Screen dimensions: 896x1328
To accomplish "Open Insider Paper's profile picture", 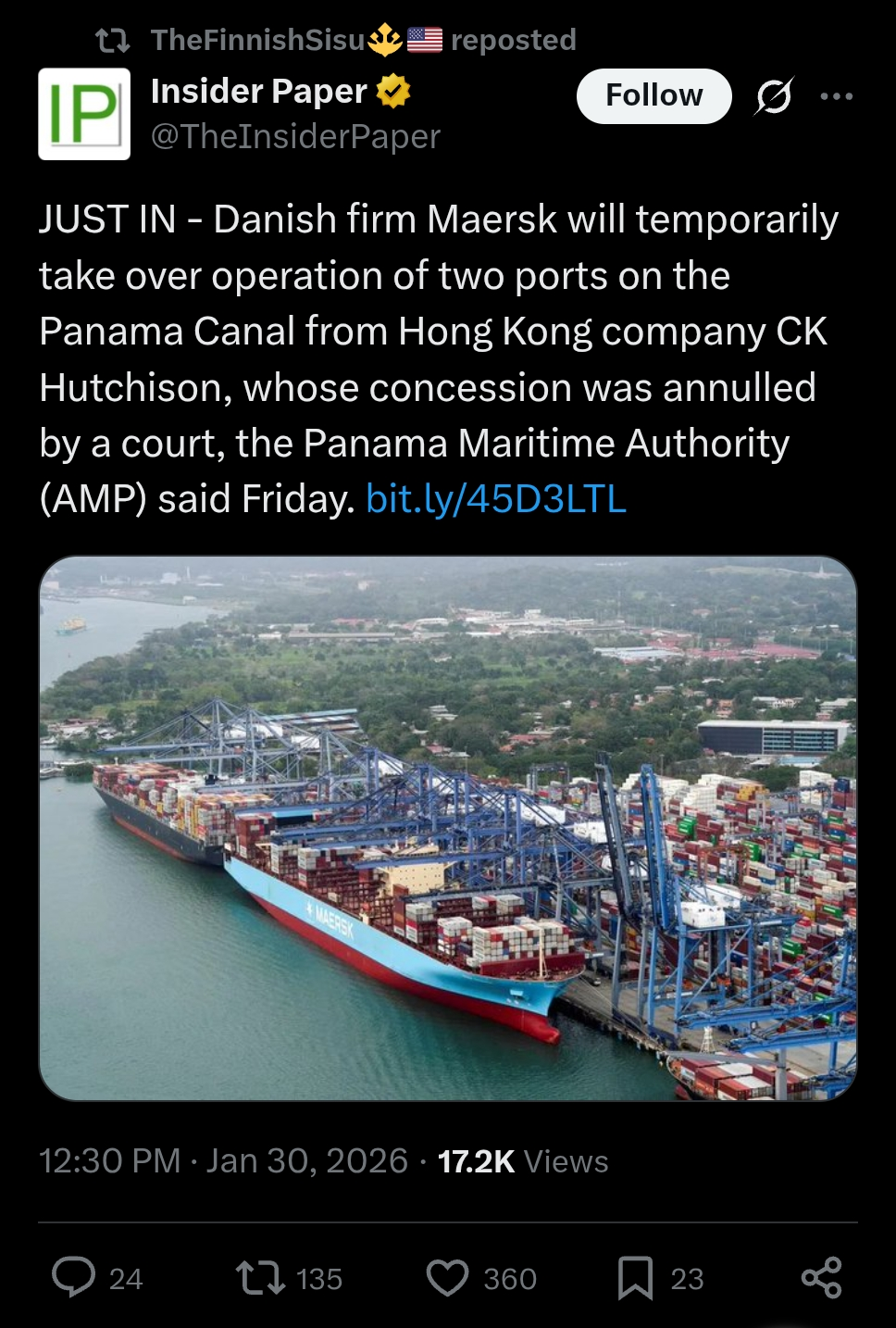I will pyautogui.click(x=84, y=114).
